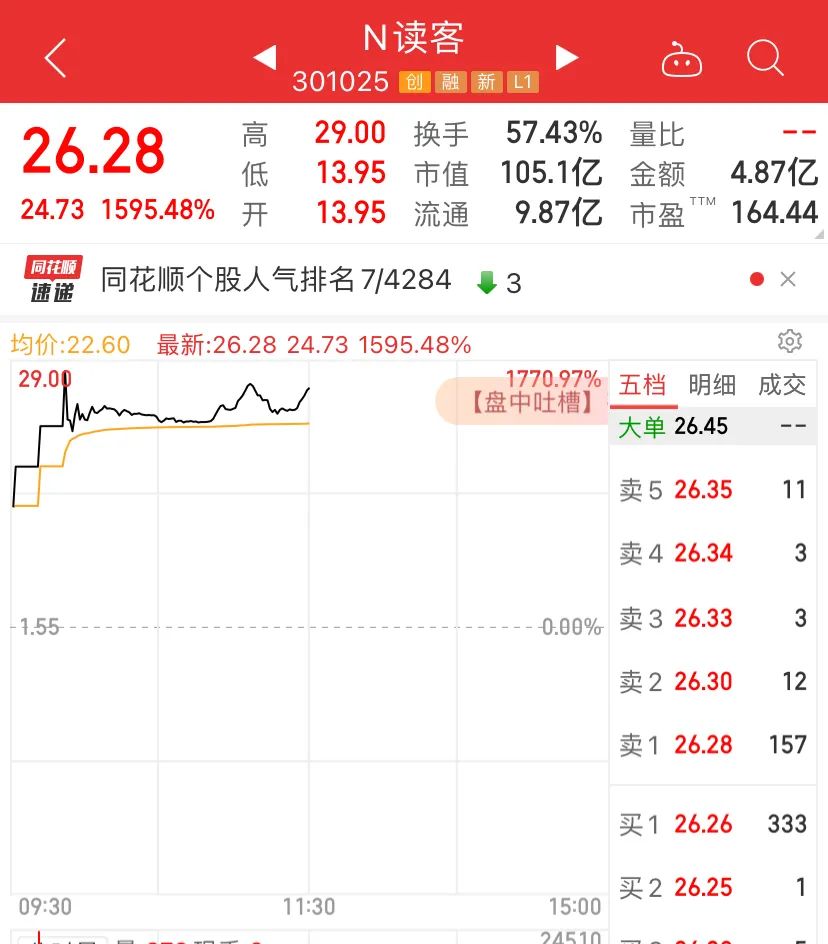The height and width of the screenshot is (944, 828).
Task: Switch to the 成交 tab
Action: (781, 386)
